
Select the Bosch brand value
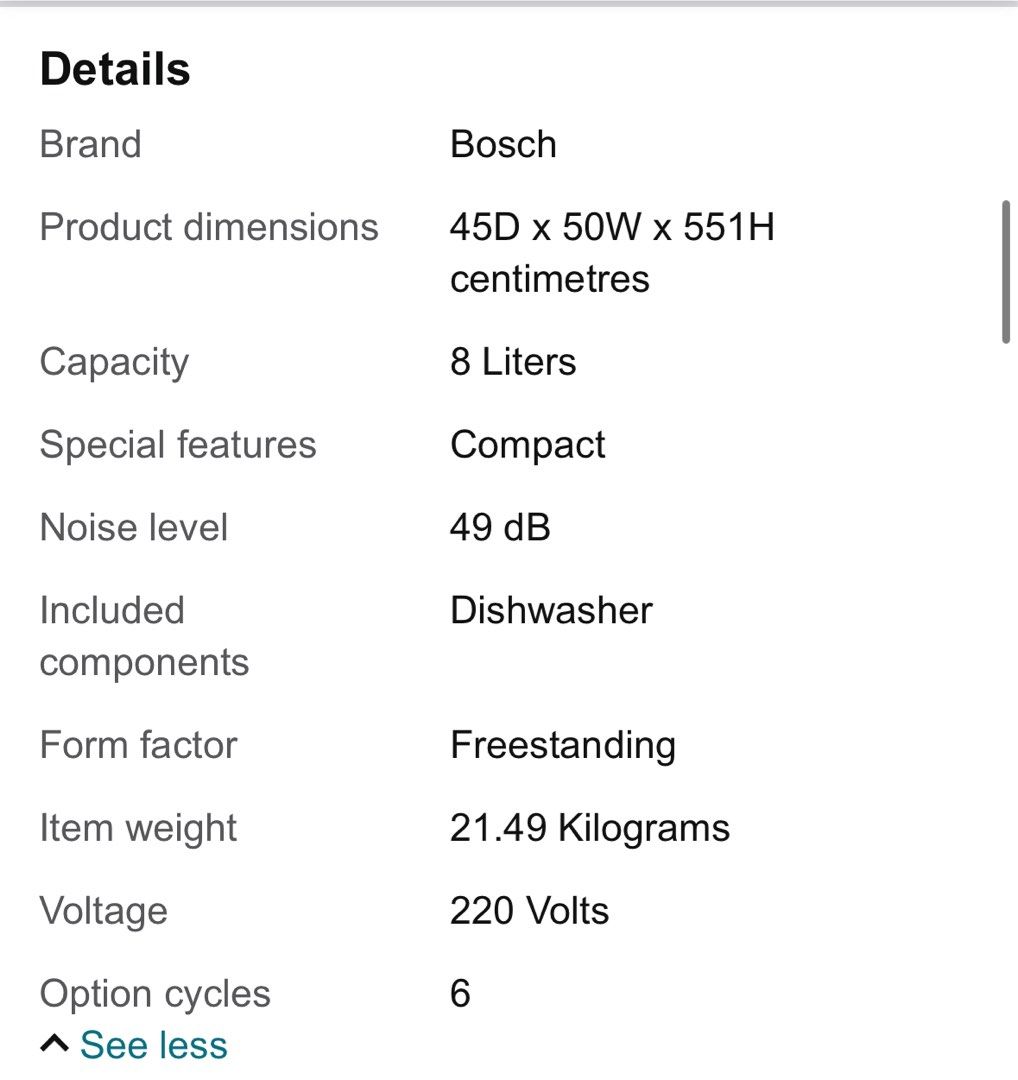(x=504, y=145)
